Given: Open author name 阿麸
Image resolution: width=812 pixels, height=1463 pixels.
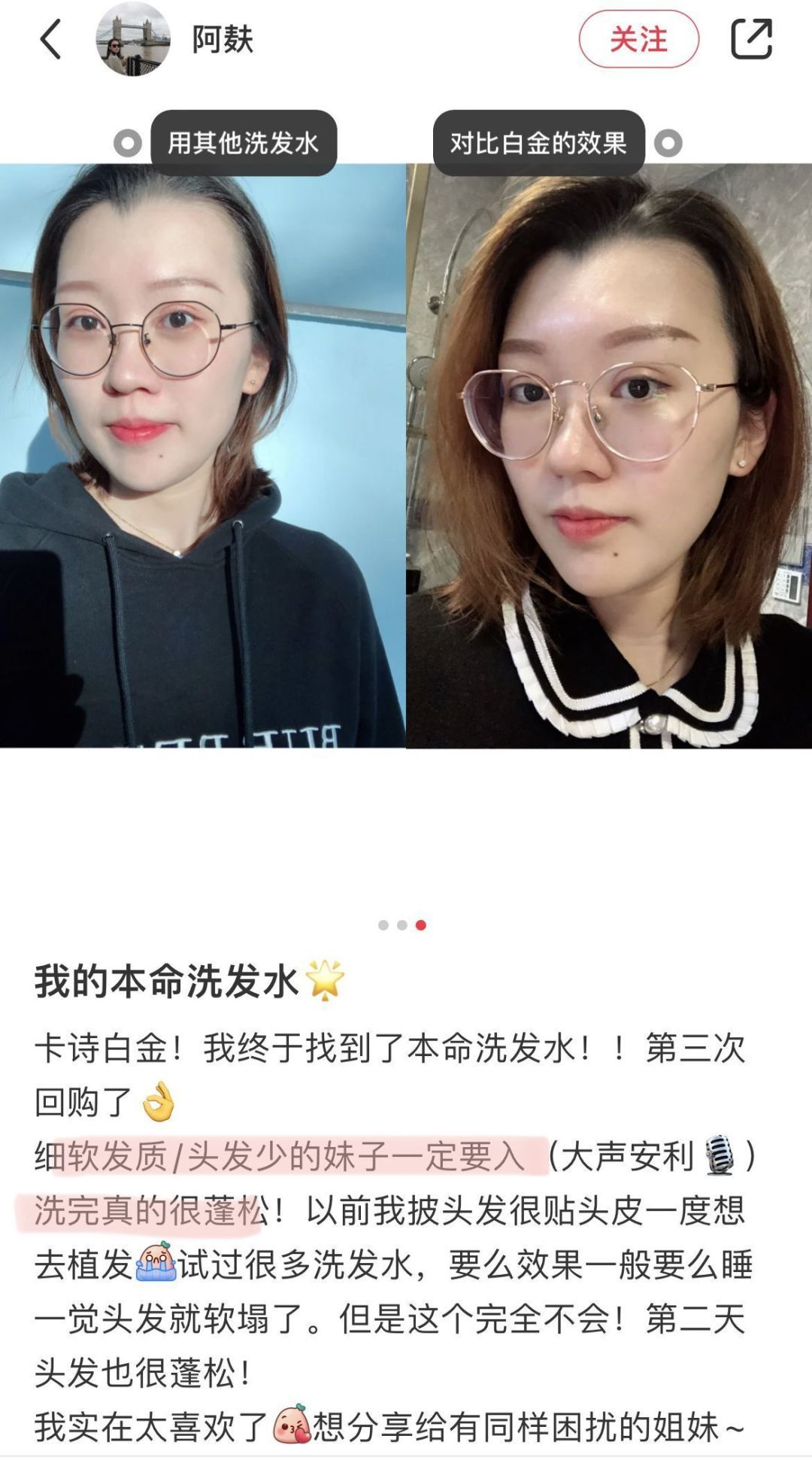Looking at the screenshot, I should pyautogui.click(x=223, y=39).
